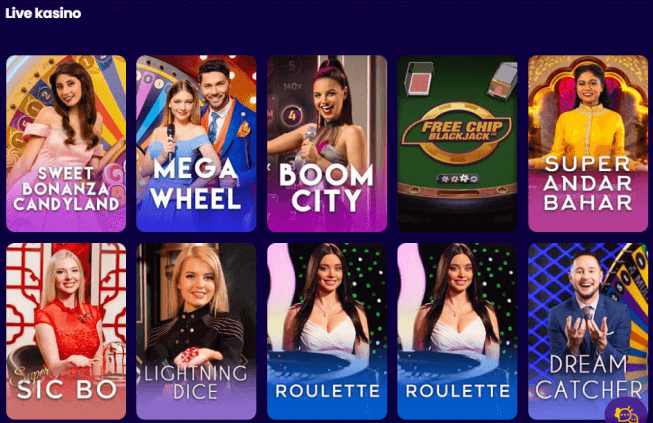
Task: Start Lightning Dice live game
Action: (x=196, y=330)
